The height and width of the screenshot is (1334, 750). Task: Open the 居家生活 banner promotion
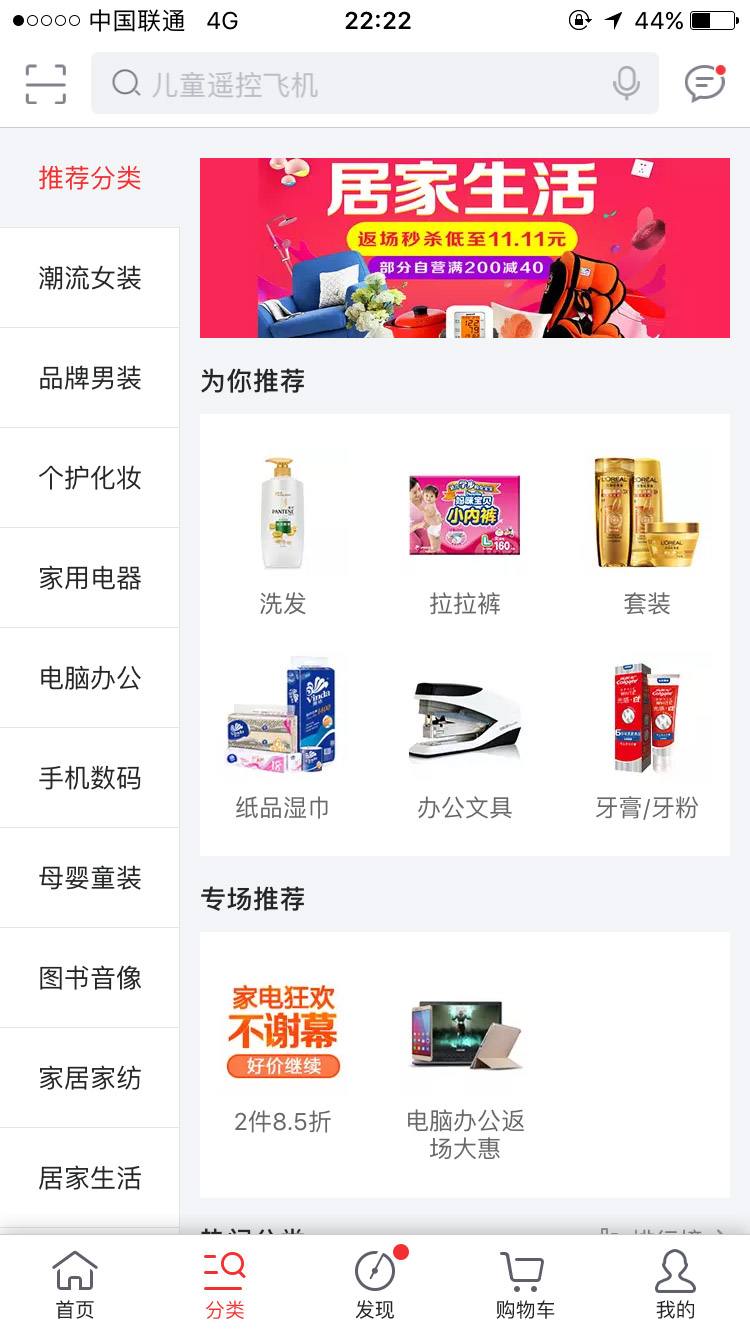tap(465, 243)
